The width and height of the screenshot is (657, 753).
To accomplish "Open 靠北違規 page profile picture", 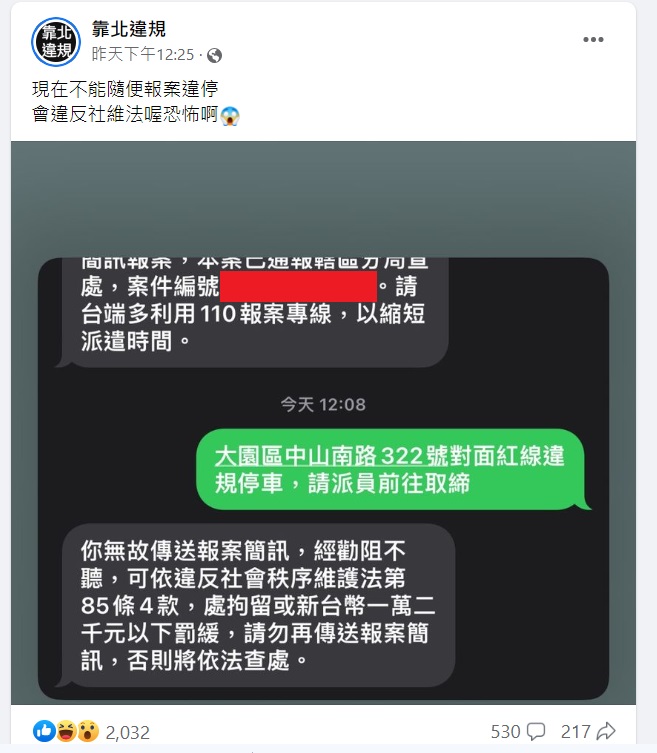I will [x=56, y=40].
